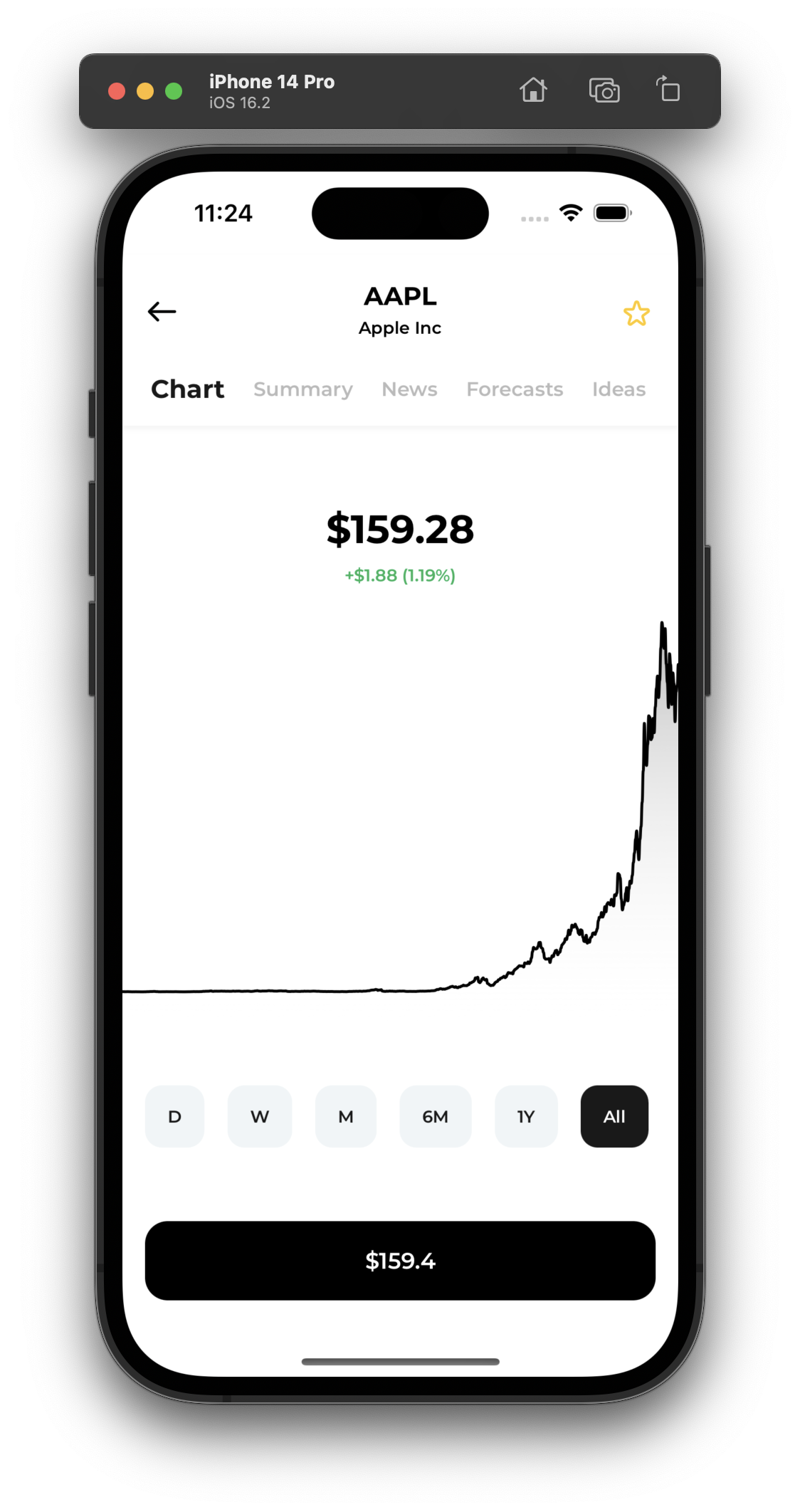The width and height of the screenshot is (800, 1512).
Task: Switch to the Summary tab
Action: tap(302, 389)
